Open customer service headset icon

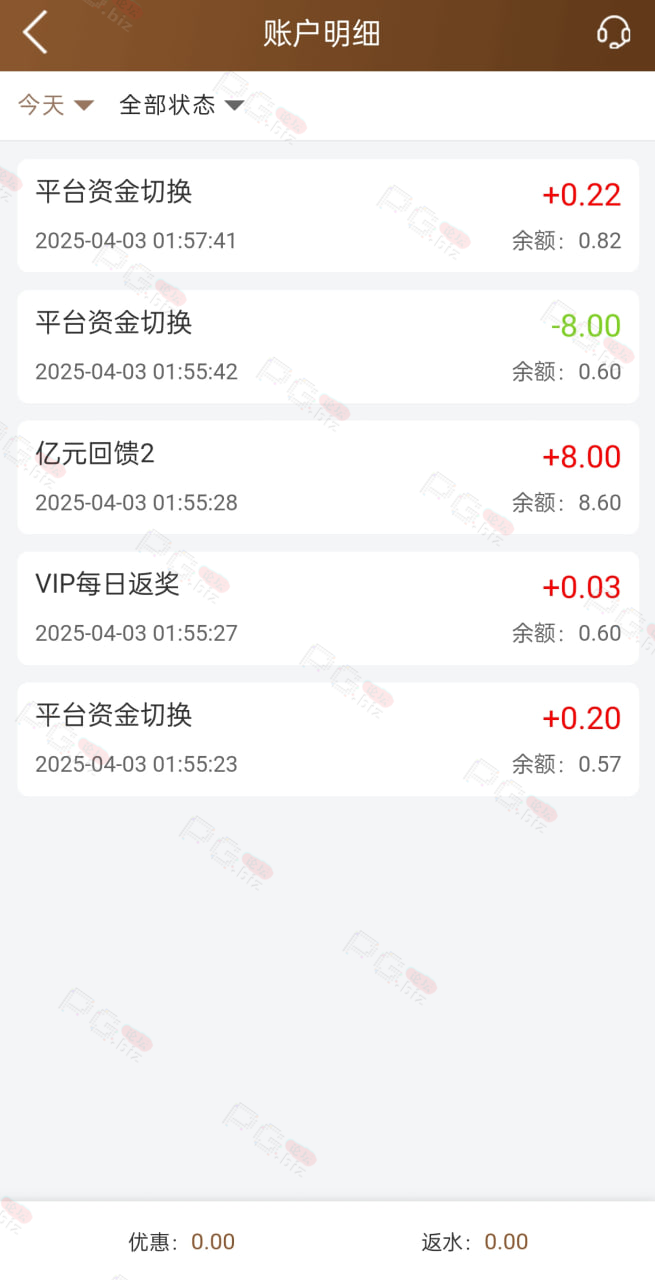tap(613, 33)
